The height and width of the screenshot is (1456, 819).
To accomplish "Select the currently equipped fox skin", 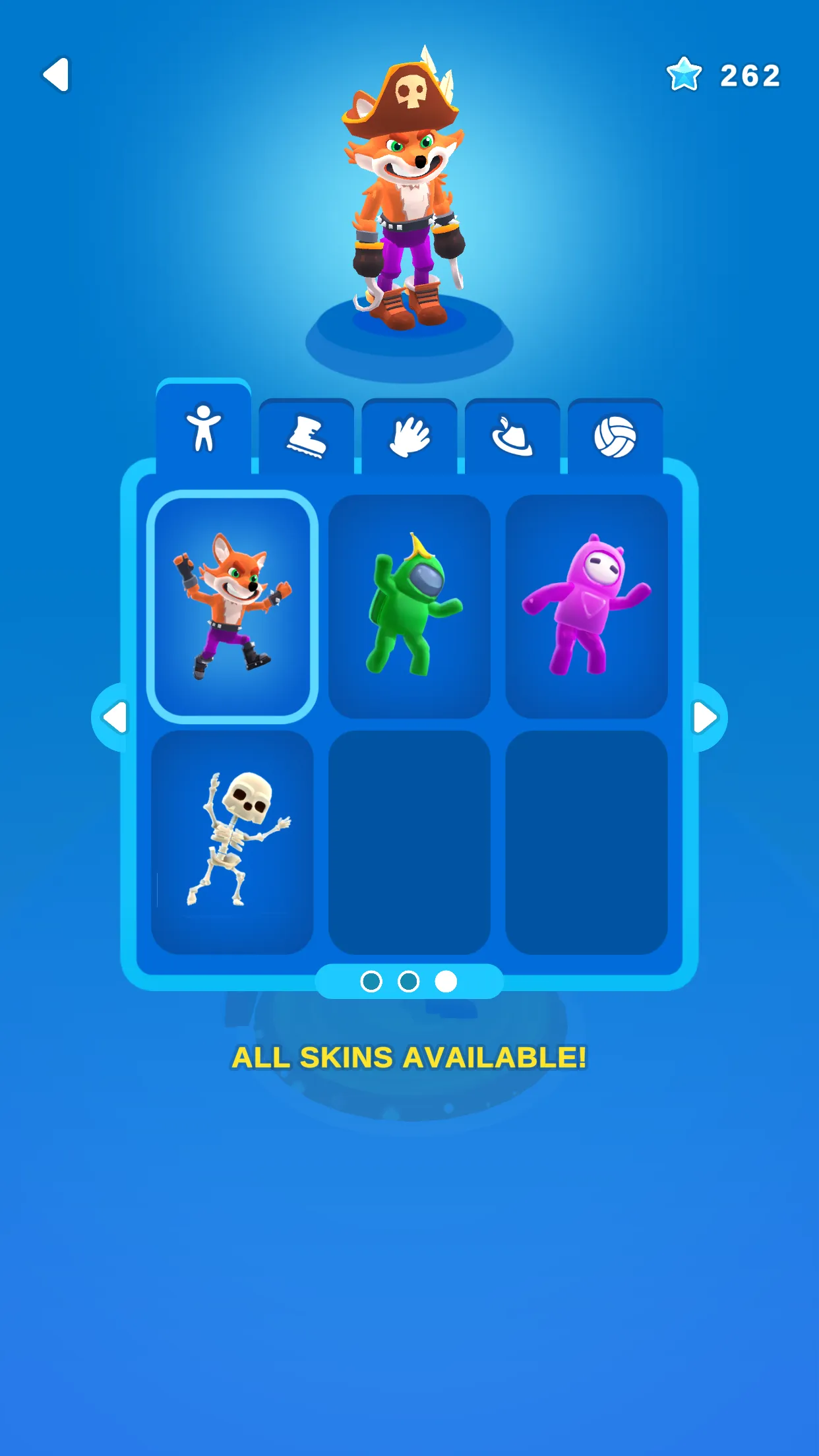I will [234, 608].
